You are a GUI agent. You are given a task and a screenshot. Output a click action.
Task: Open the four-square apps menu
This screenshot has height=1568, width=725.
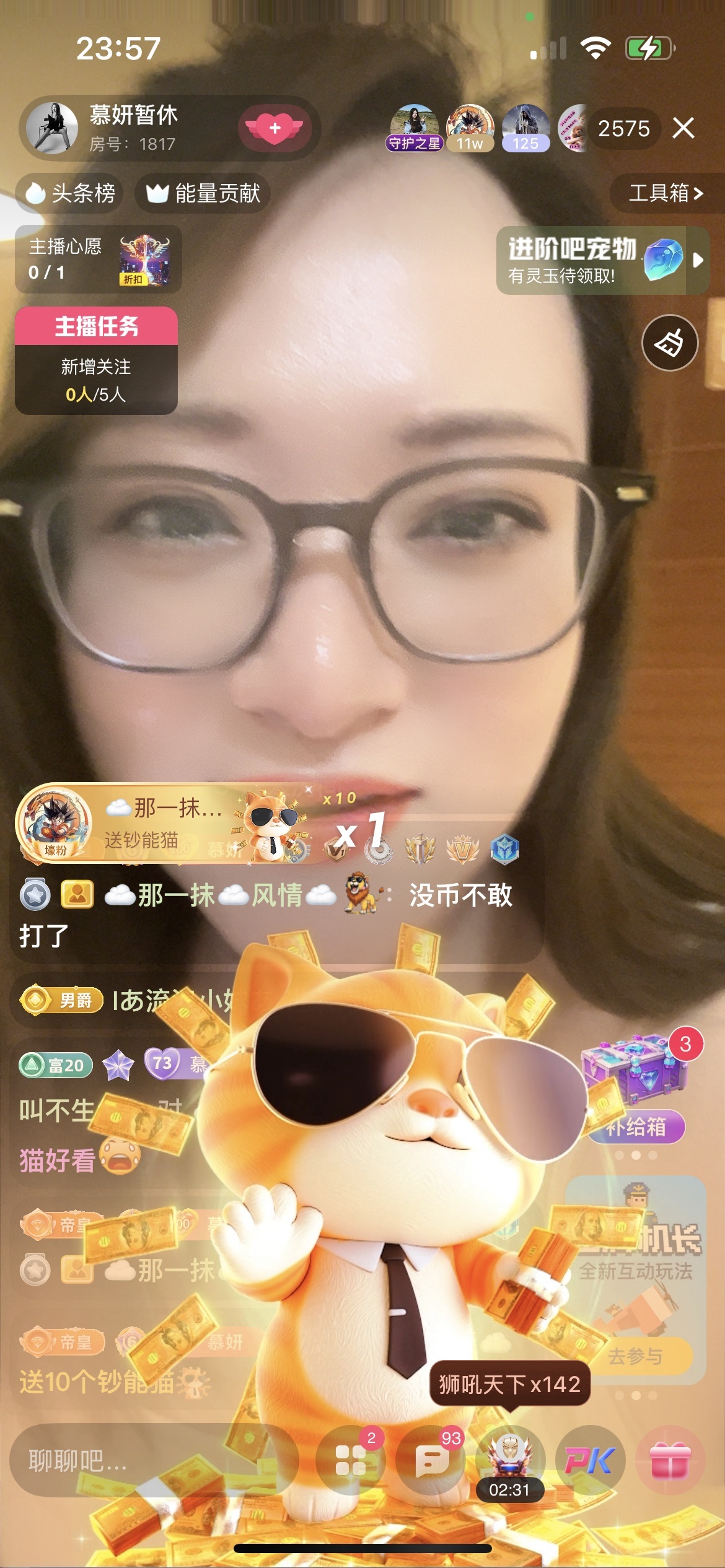pyautogui.click(x=350, y=1460)
